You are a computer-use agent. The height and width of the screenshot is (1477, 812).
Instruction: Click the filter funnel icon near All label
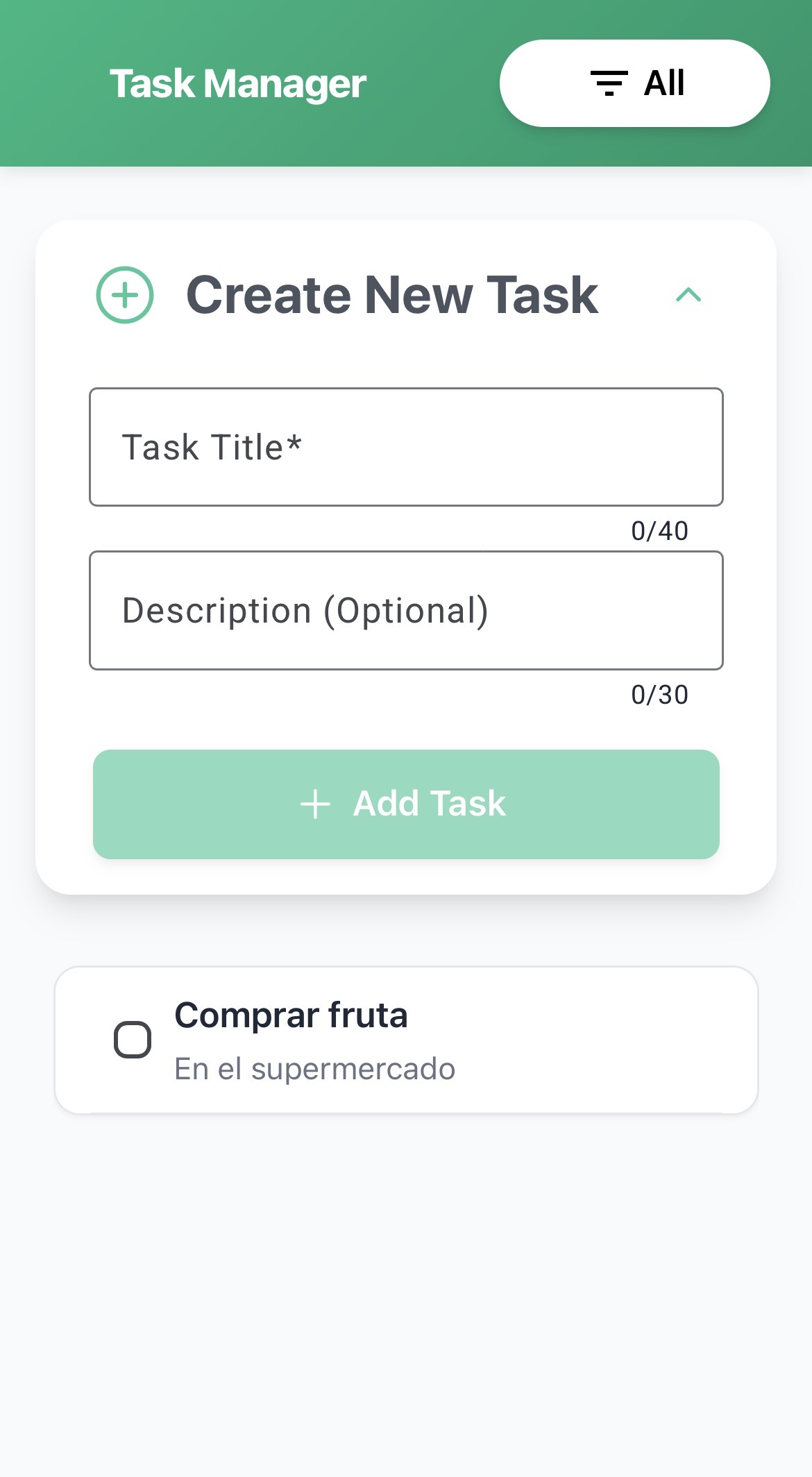click(609, 83)
